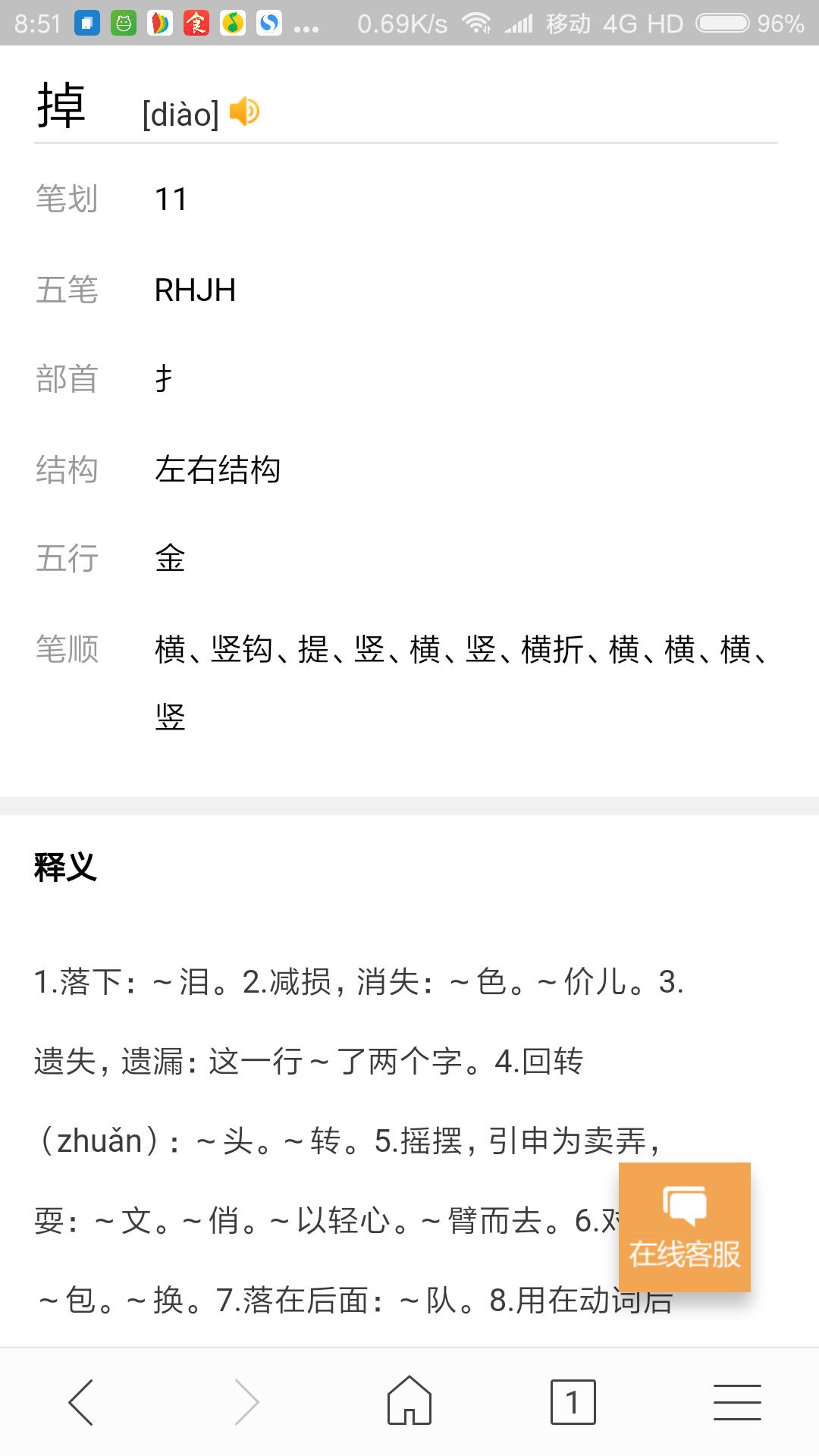Go back to the previous page
Viewport: 819px width, 1456px height.
pos(81,1402)
